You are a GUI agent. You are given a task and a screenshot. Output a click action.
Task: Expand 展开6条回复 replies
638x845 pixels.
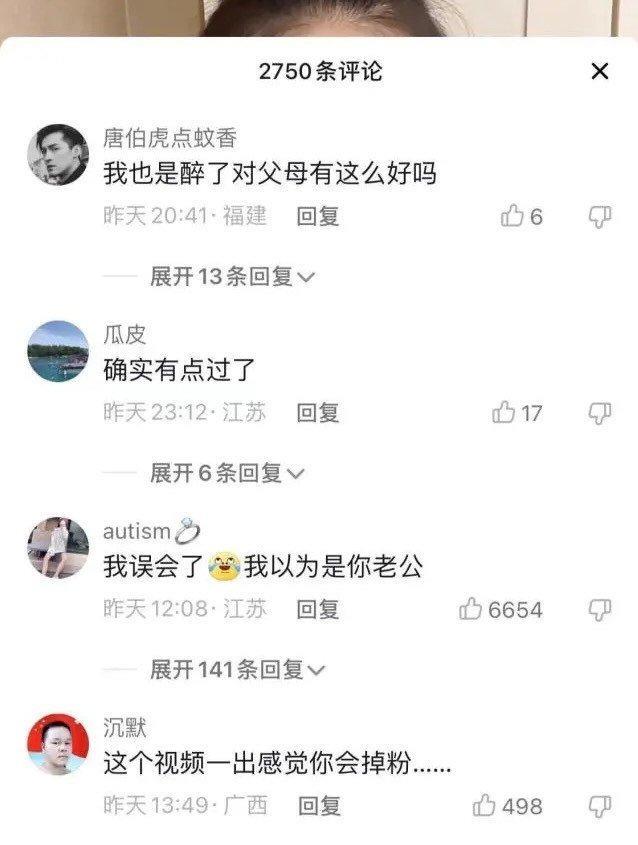coord(227,473)
